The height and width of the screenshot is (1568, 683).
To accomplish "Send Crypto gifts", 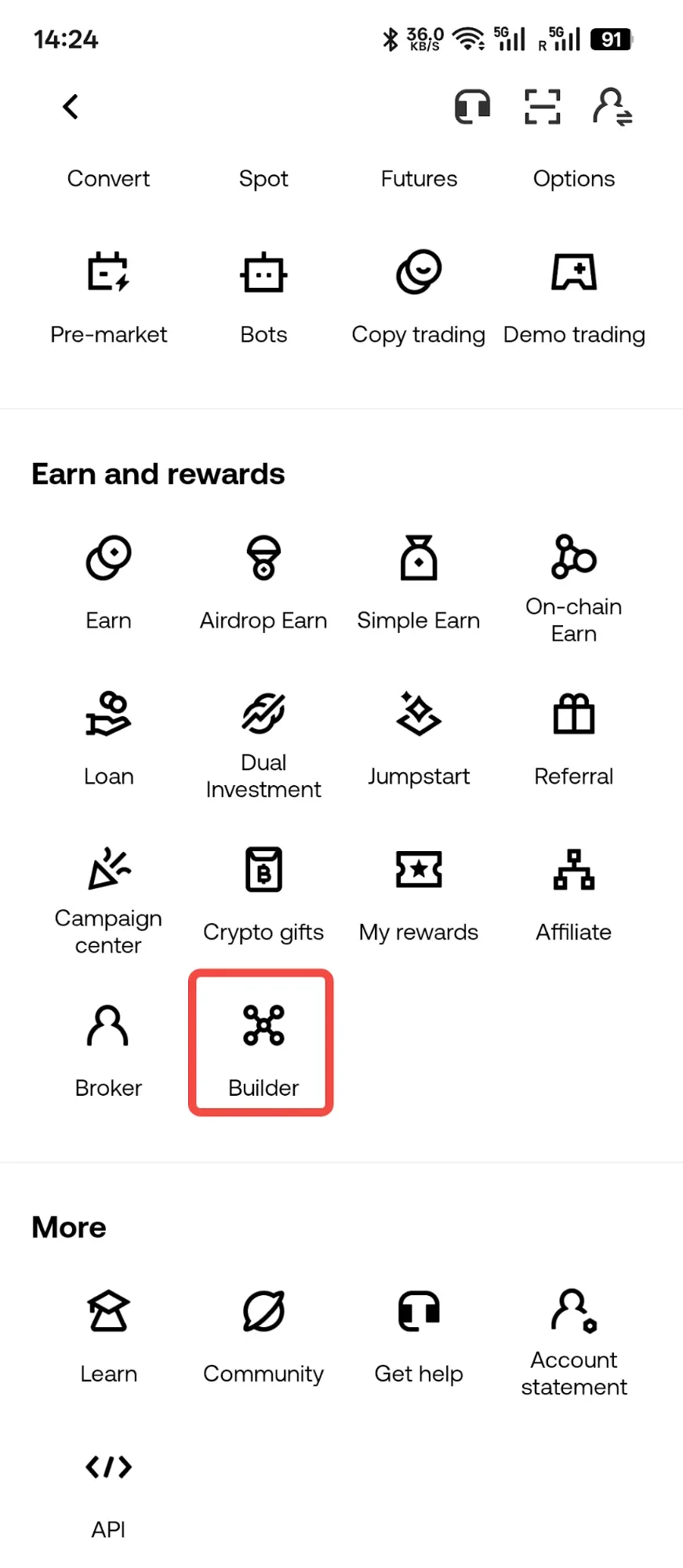I will tap(263, 894).
